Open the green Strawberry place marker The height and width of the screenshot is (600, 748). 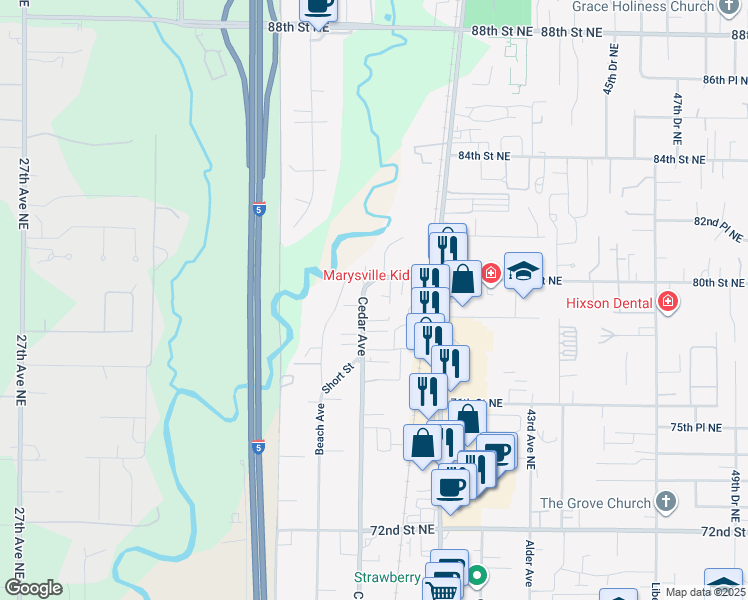pyautogui.click(x=478, y=576)
